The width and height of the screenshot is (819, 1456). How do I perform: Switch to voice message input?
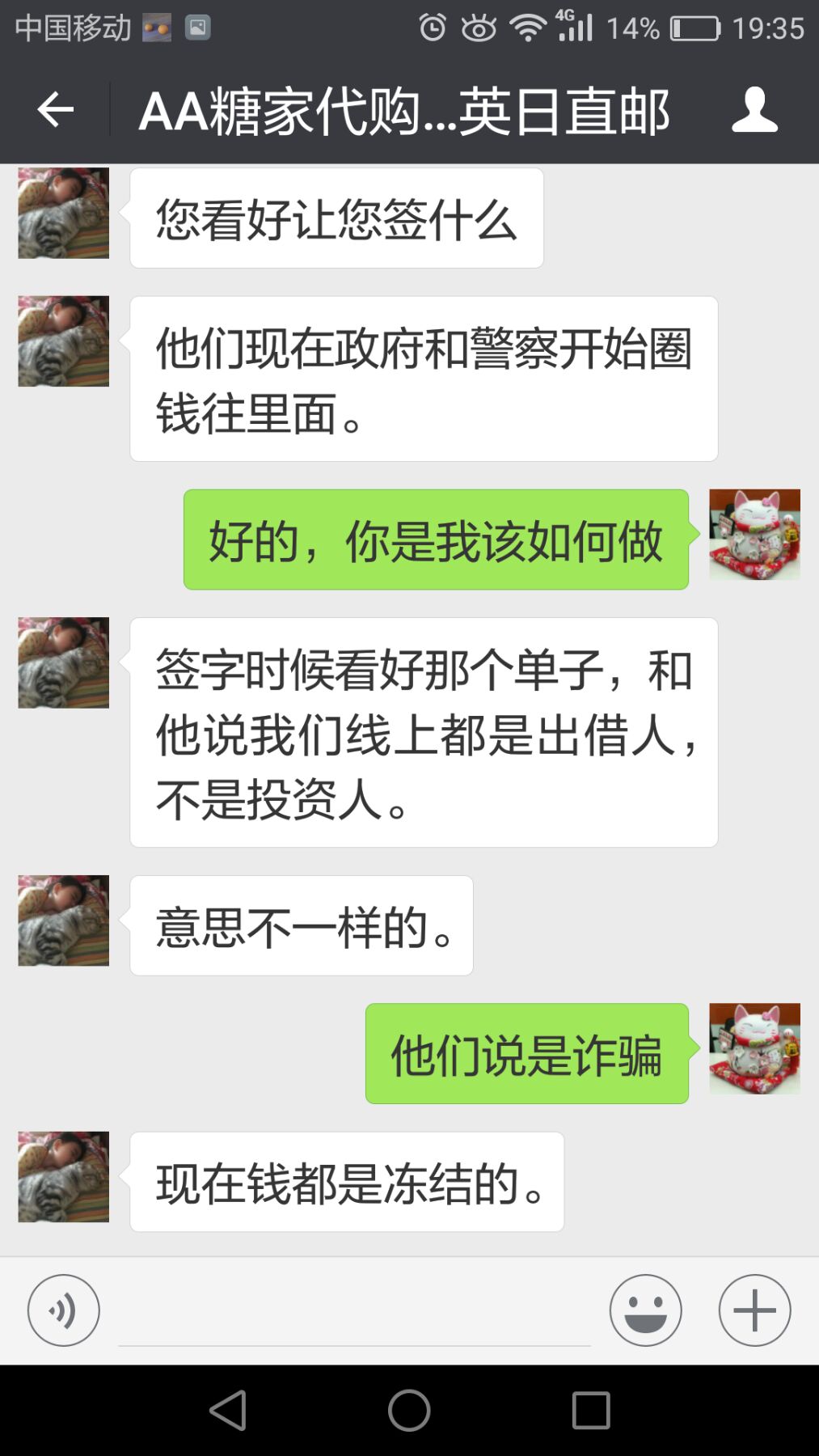(x=63, y=1310)
